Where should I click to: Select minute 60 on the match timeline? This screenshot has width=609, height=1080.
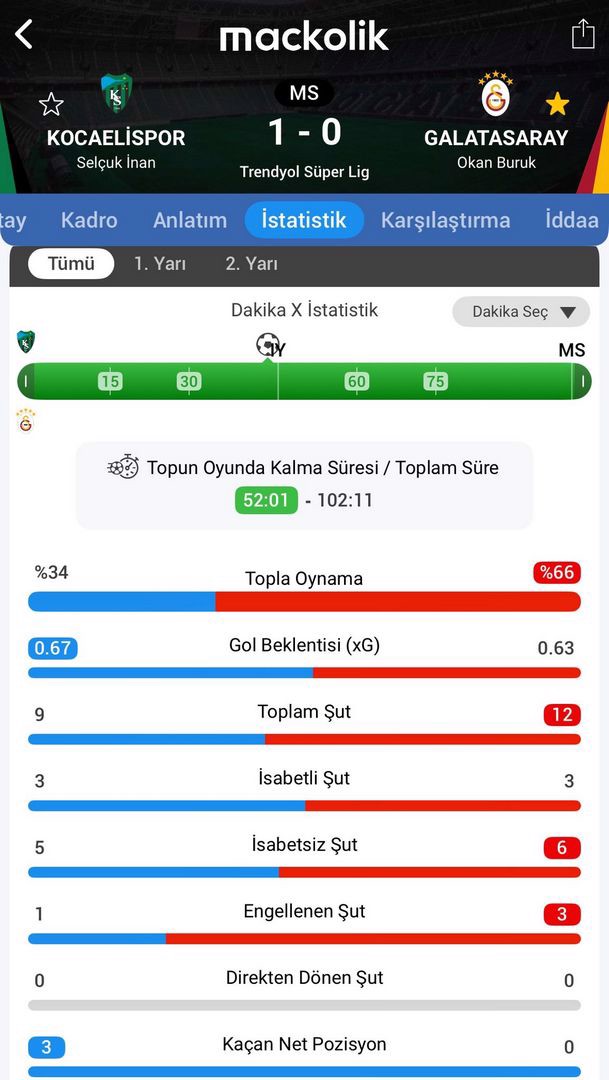[356, 381]
